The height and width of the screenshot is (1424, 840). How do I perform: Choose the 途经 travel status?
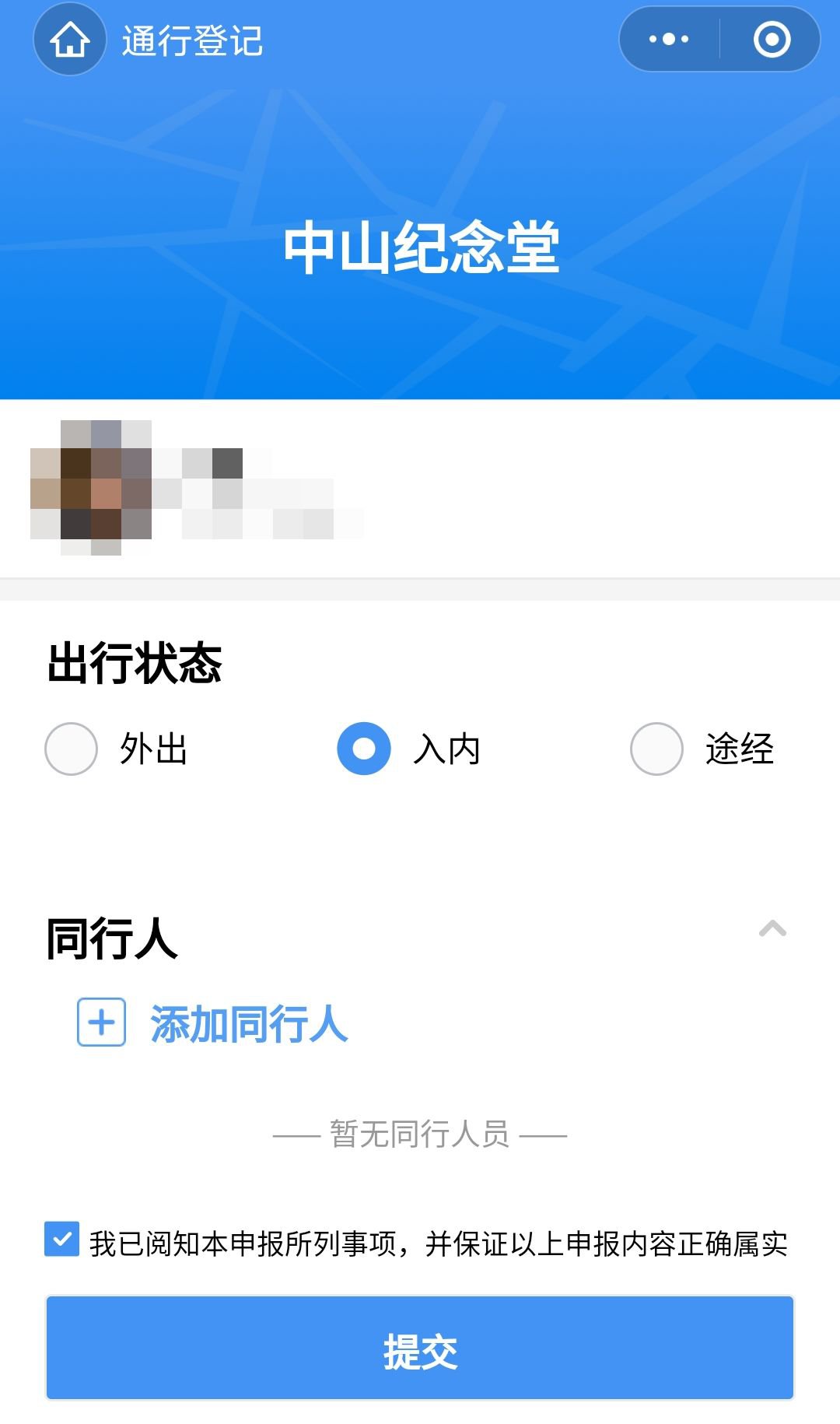[x=657, y=749]
